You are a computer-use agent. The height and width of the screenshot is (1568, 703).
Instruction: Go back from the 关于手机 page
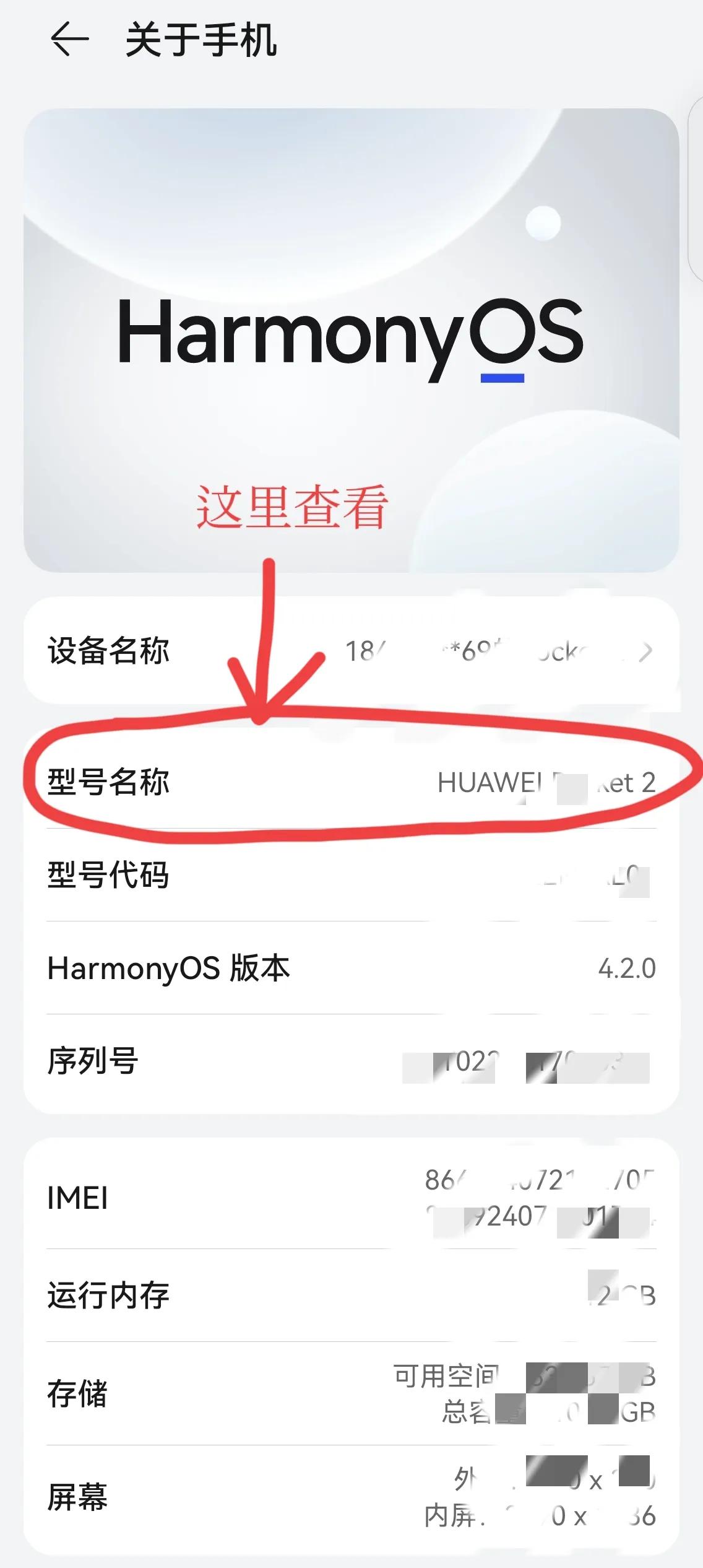click(x=69, y=40)
